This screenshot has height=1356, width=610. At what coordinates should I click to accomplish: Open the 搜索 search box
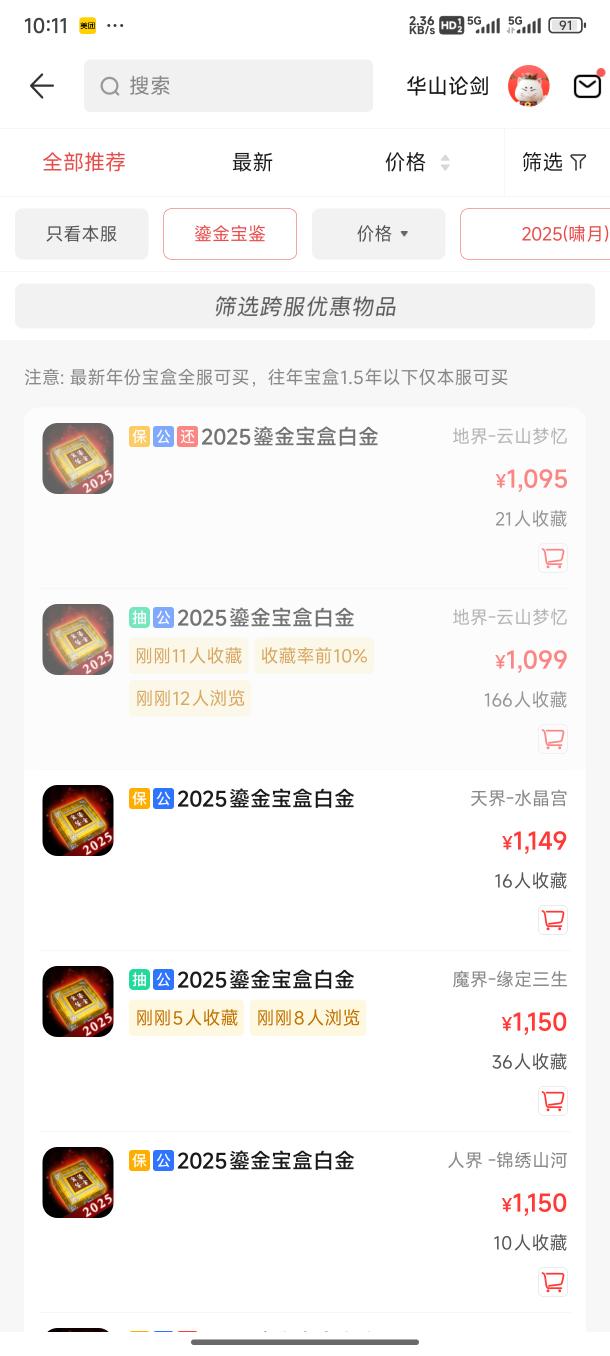pos(228,86)
